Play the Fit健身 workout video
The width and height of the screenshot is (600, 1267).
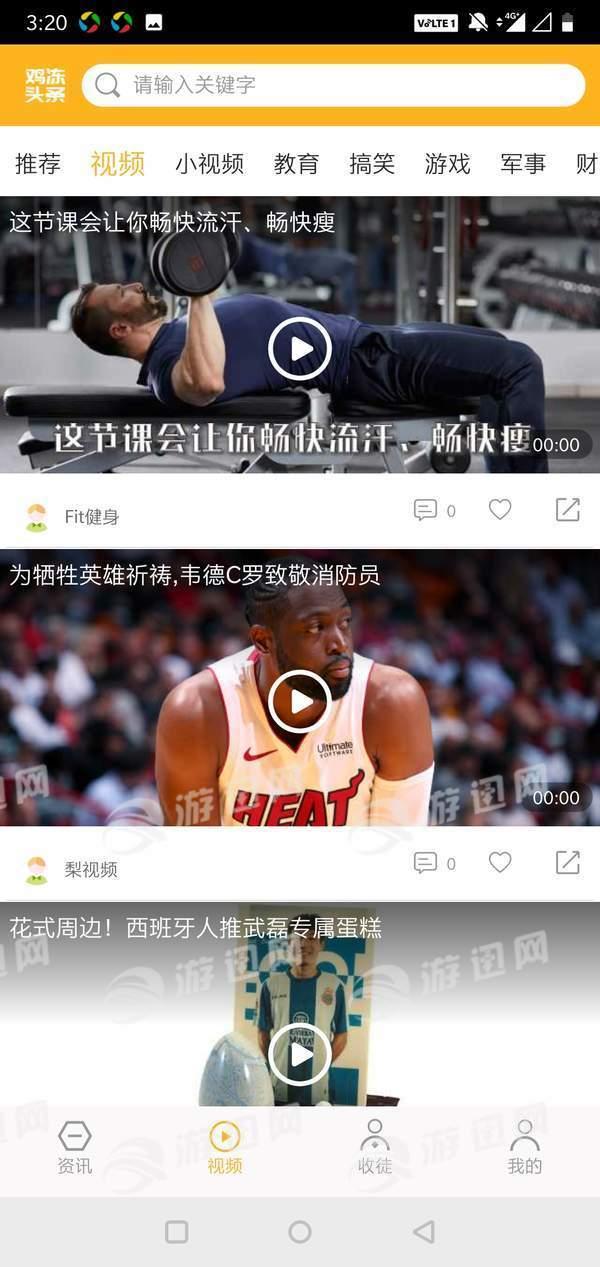click(300, 348)
